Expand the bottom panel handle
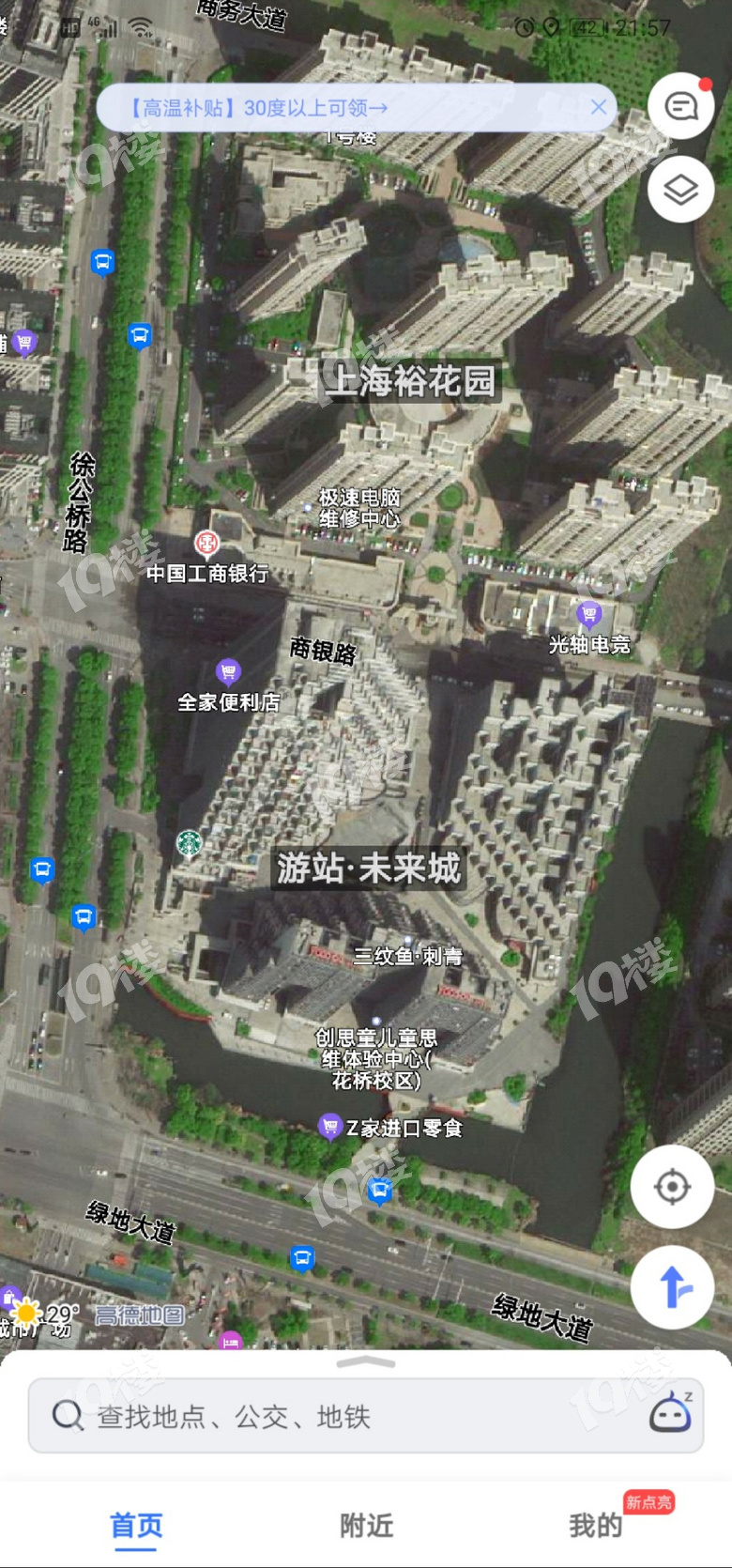Screen dimensions: 732x1568 (x=365, y=1362)
